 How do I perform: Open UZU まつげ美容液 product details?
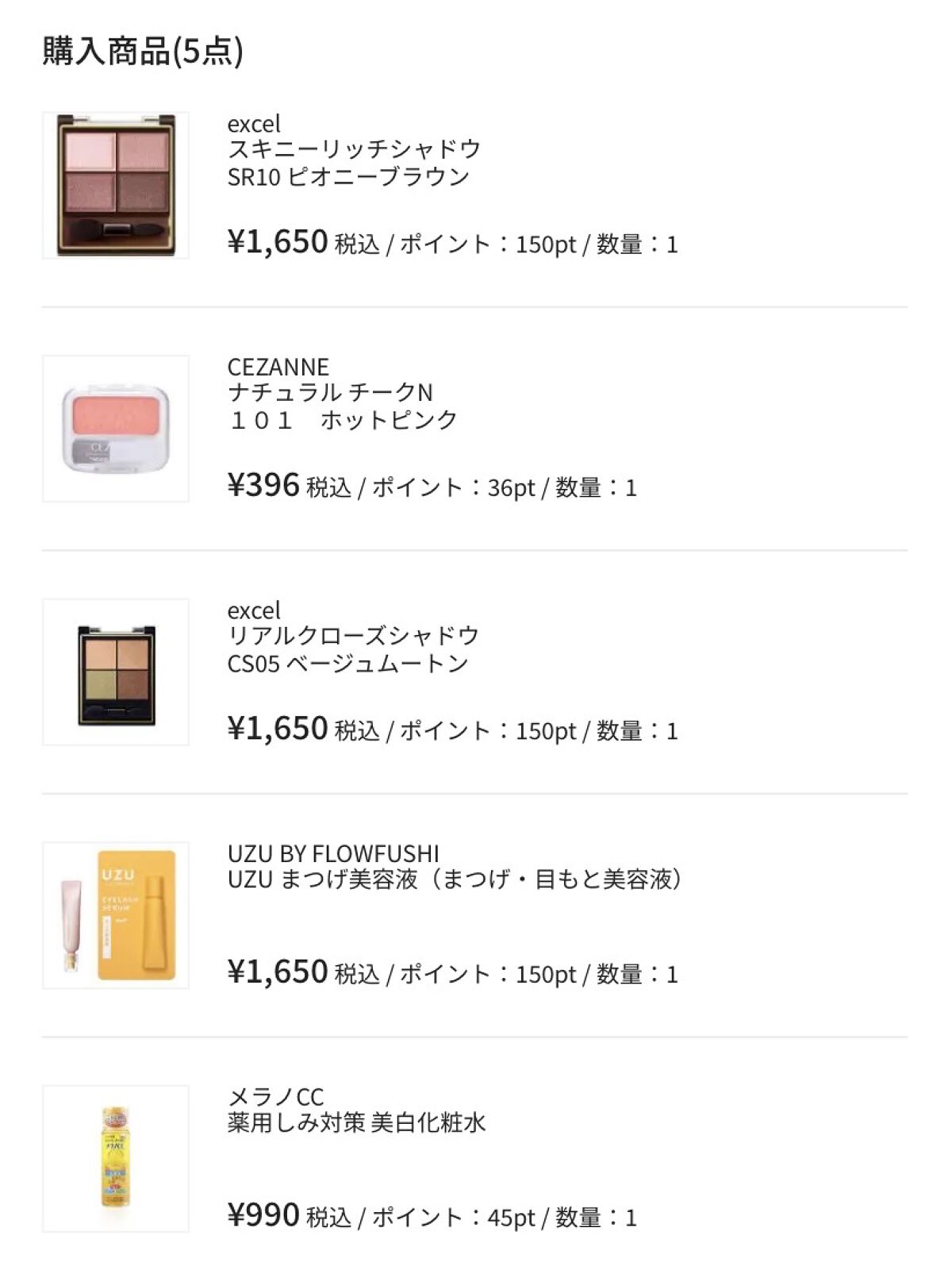[x=454, y=879]
